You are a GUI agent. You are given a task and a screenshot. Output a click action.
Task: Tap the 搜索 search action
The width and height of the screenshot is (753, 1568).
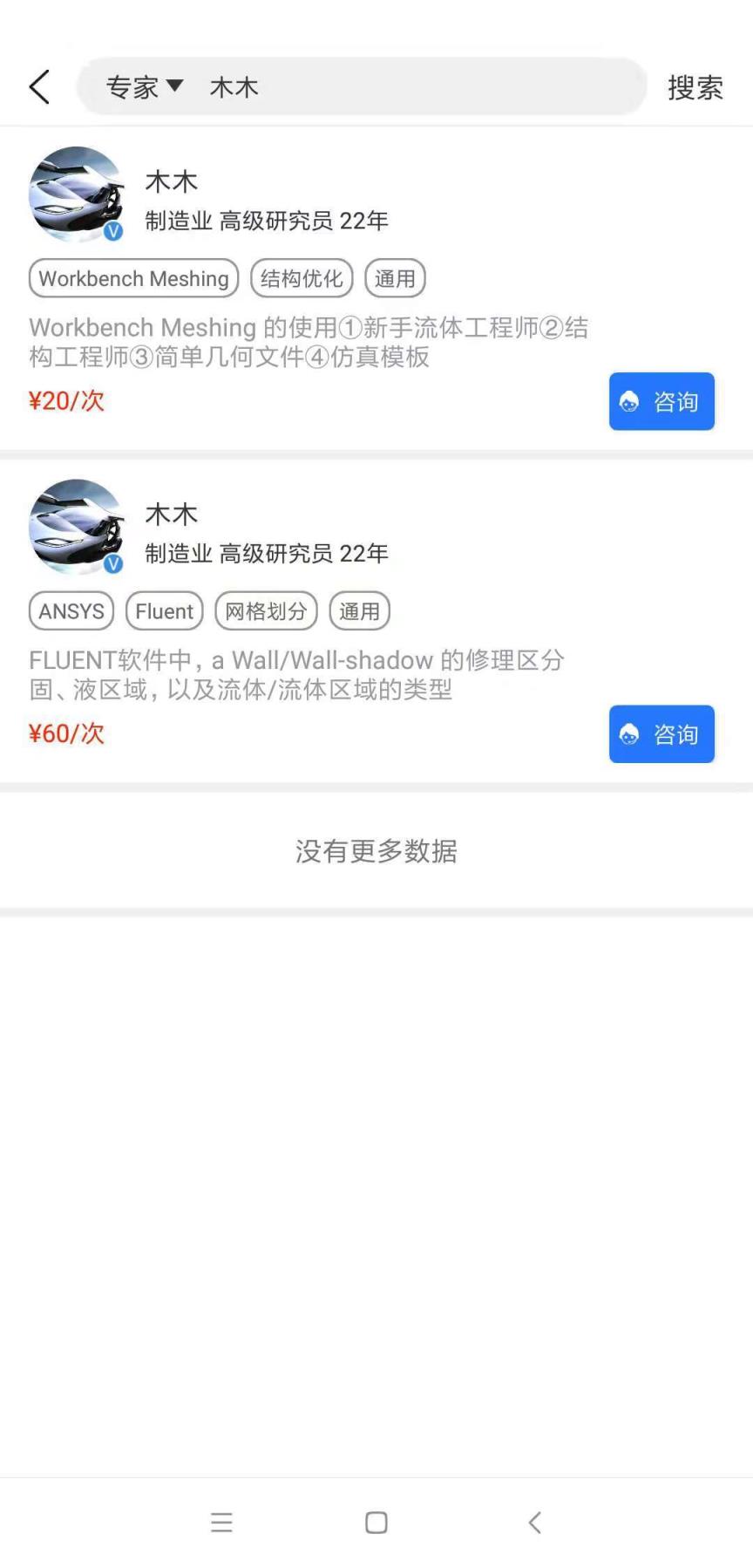(696, 86)
